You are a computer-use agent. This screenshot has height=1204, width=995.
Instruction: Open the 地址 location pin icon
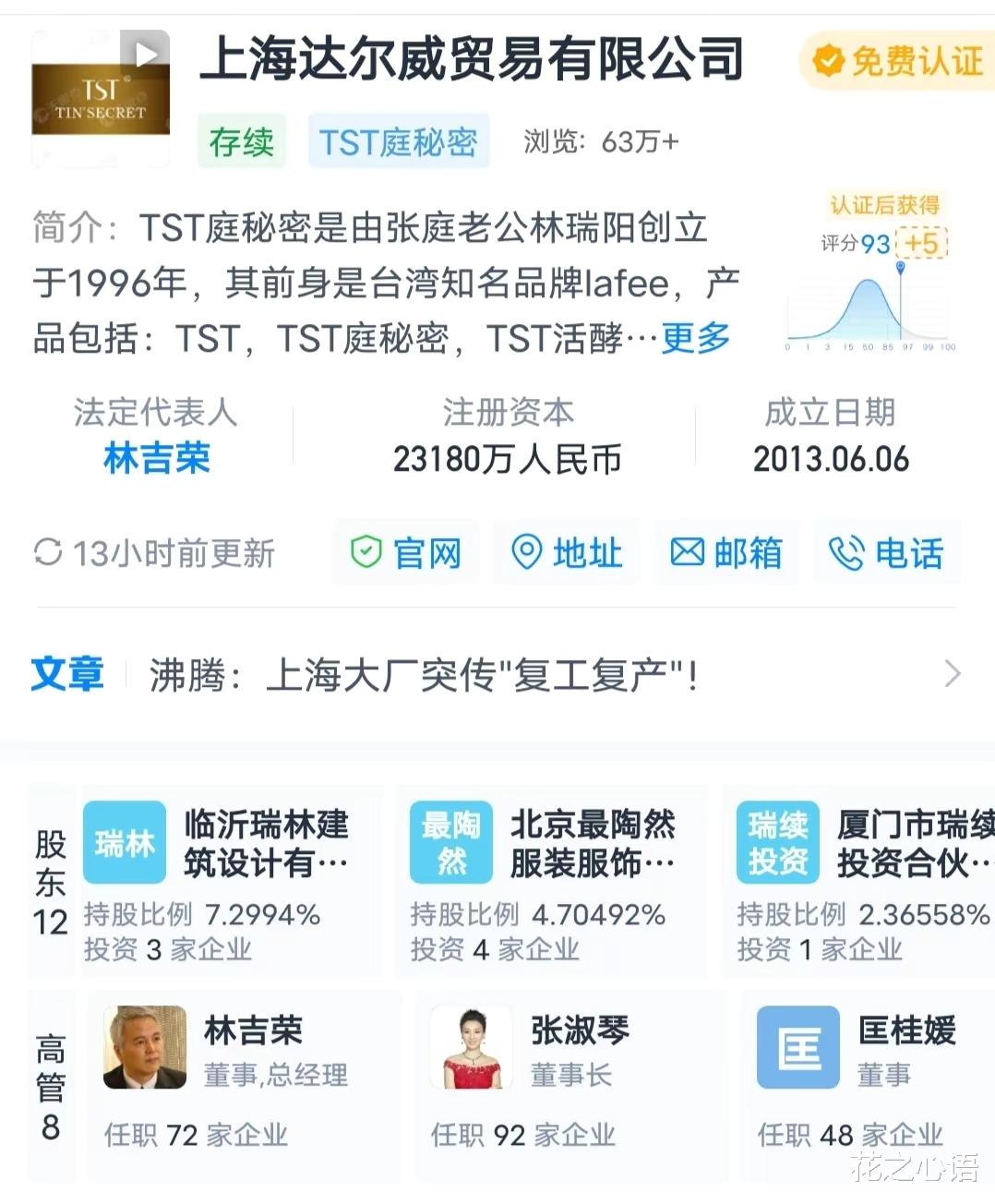528,552
